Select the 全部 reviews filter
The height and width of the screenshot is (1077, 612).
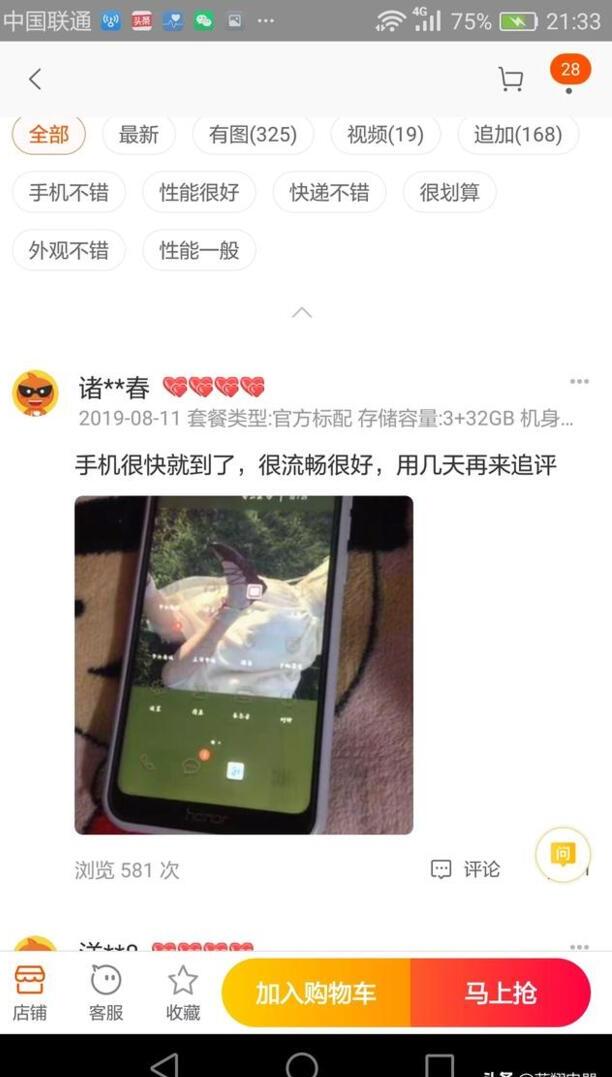(x=48, y=135)
